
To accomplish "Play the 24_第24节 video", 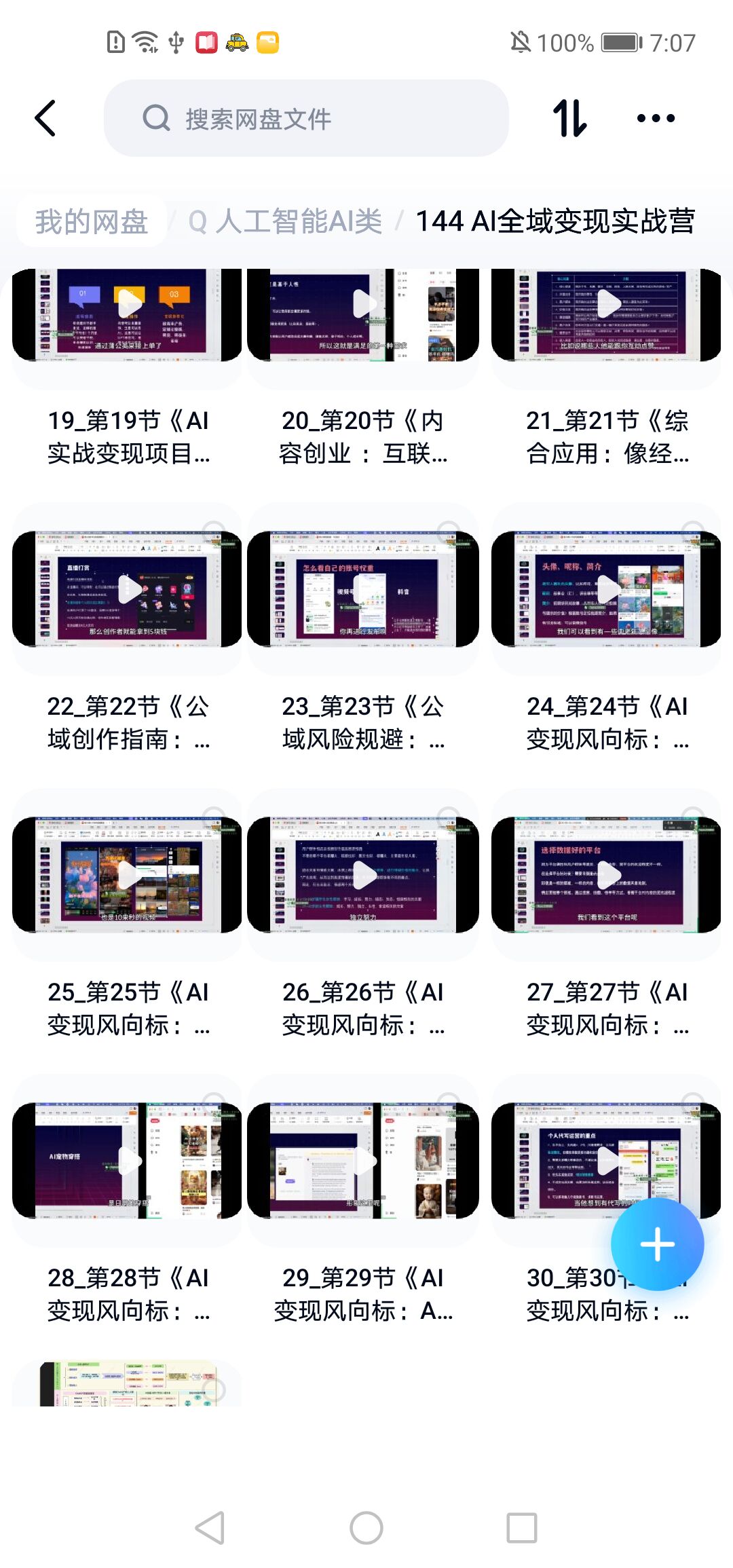I will [606, 589].
